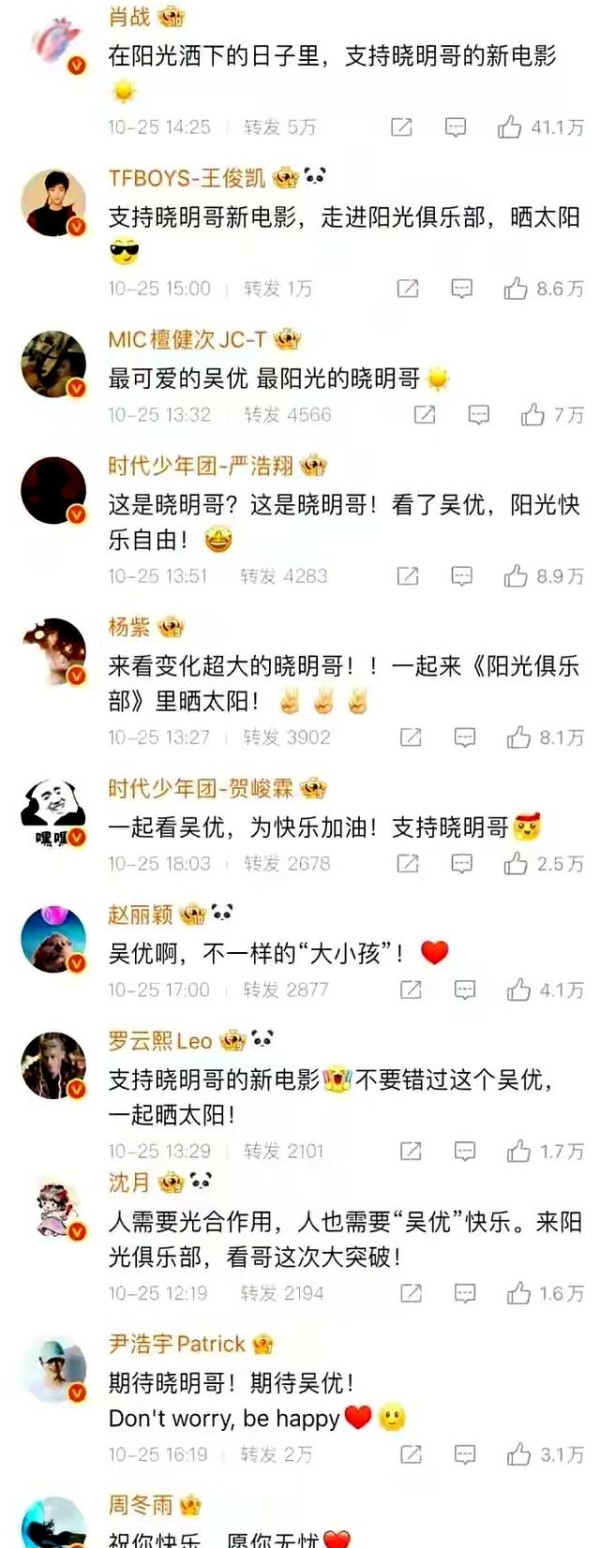Repost 肖战's comment via share icon
The height and width of the screenshot is (1548, 600).
point(401,127)
